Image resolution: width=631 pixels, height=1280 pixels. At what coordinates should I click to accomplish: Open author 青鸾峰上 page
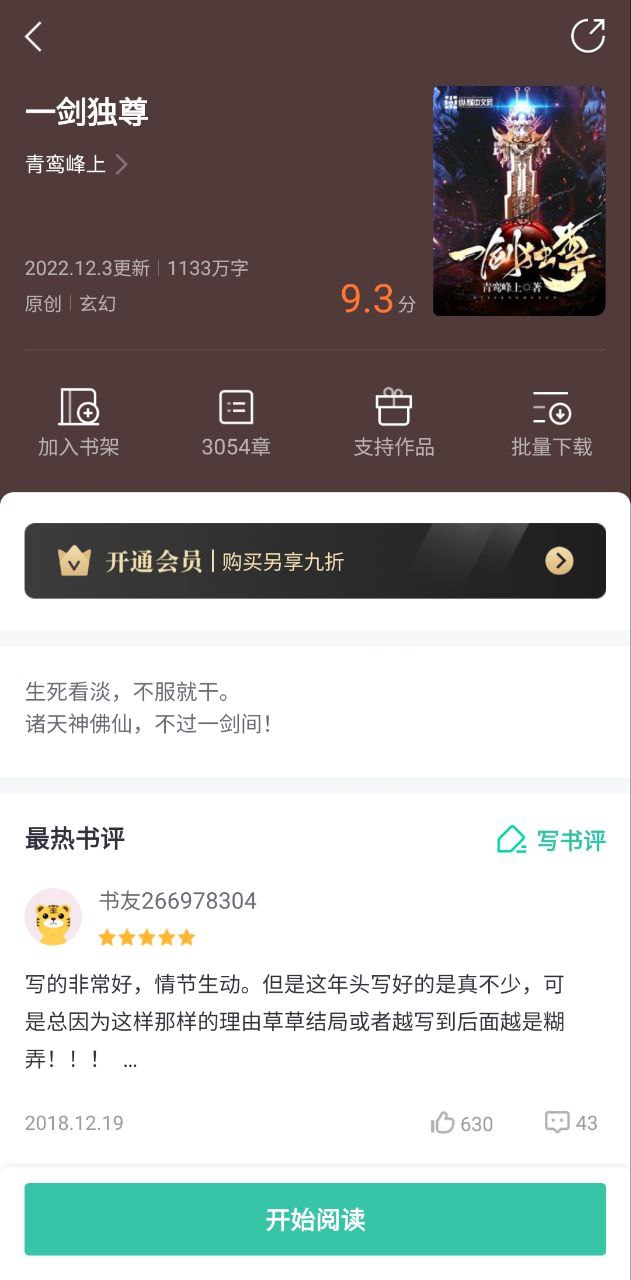76,164
